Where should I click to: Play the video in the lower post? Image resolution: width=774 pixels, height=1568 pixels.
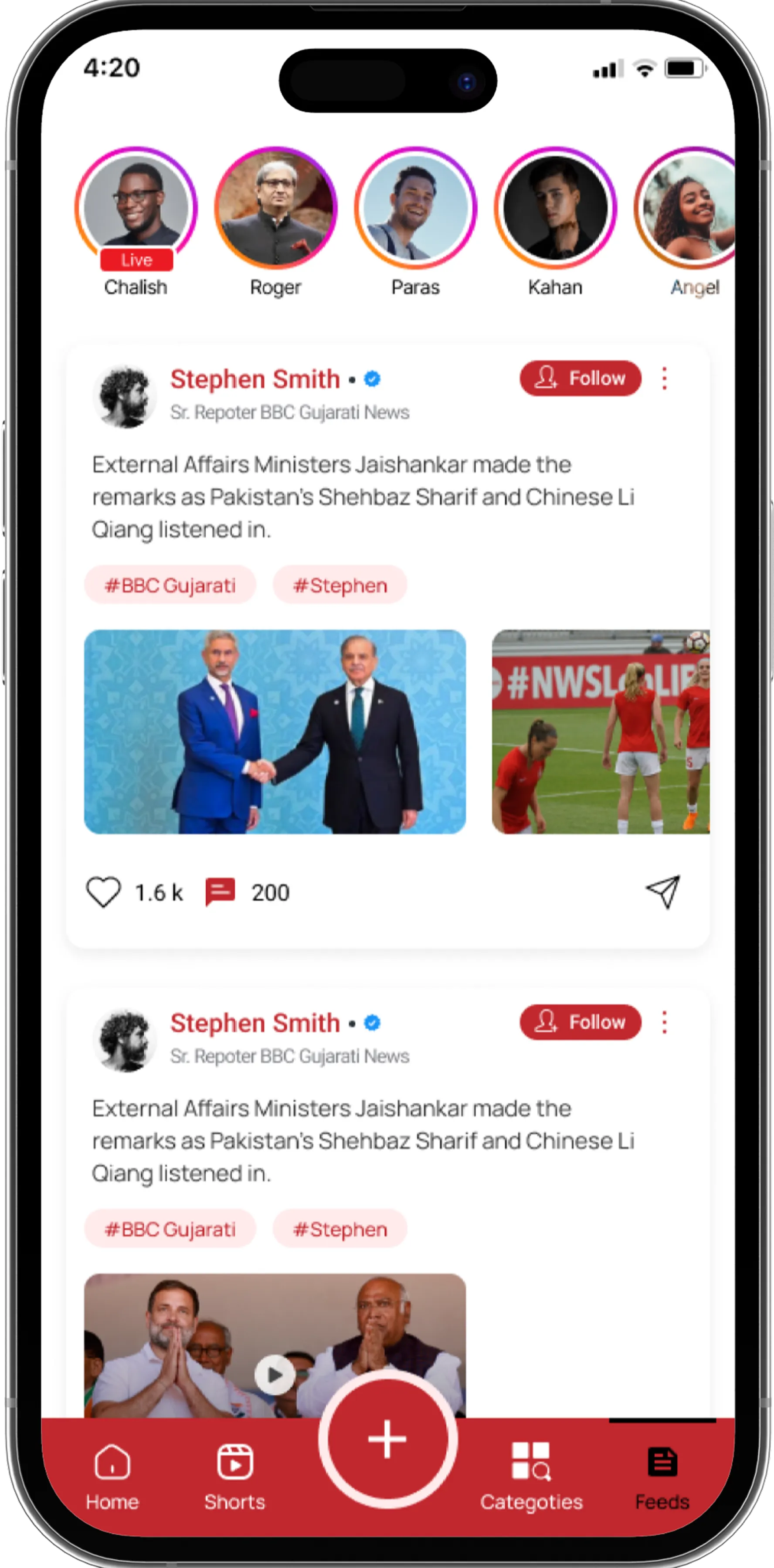275,1374
